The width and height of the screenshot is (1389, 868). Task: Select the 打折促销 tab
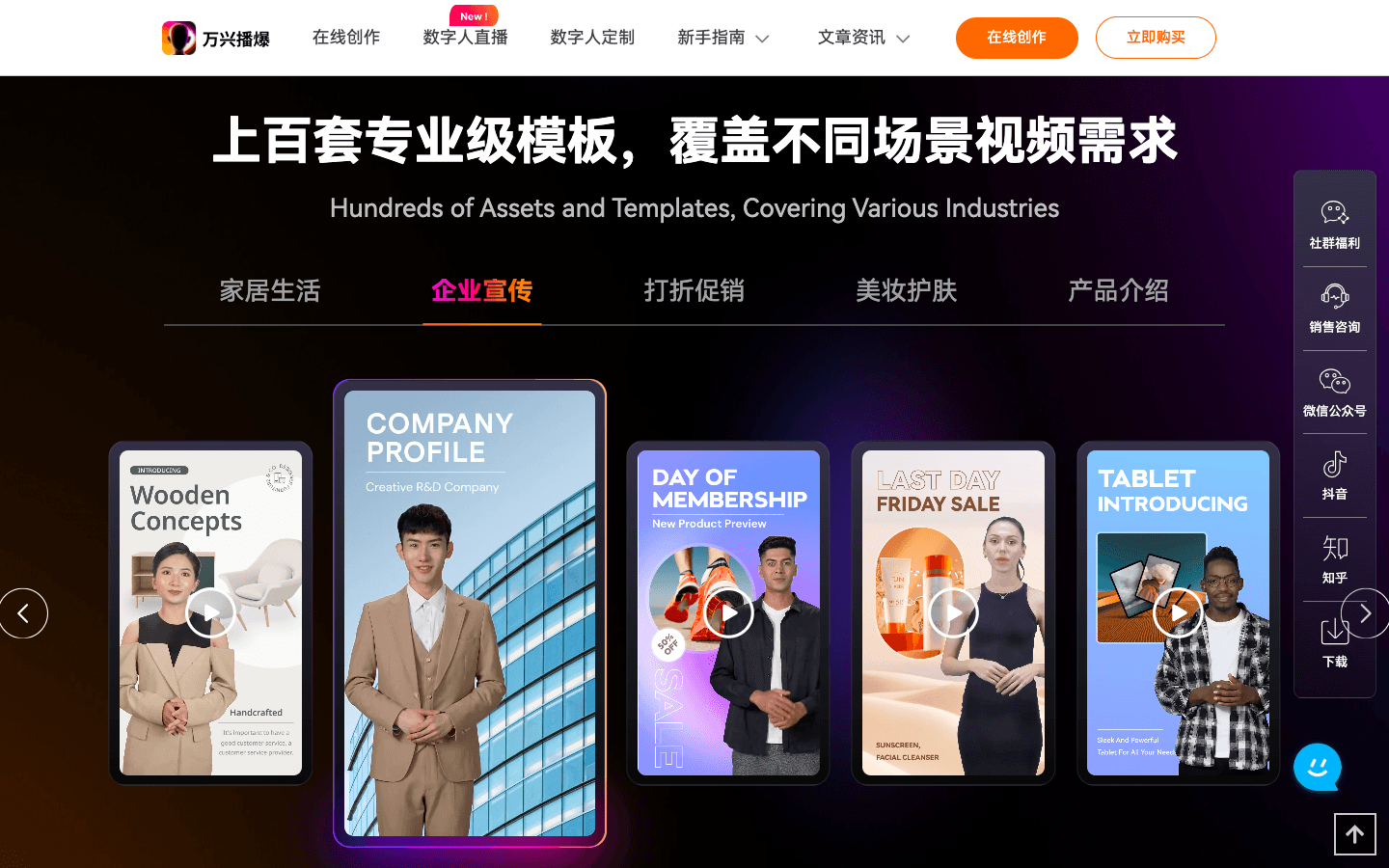(694, 290)
